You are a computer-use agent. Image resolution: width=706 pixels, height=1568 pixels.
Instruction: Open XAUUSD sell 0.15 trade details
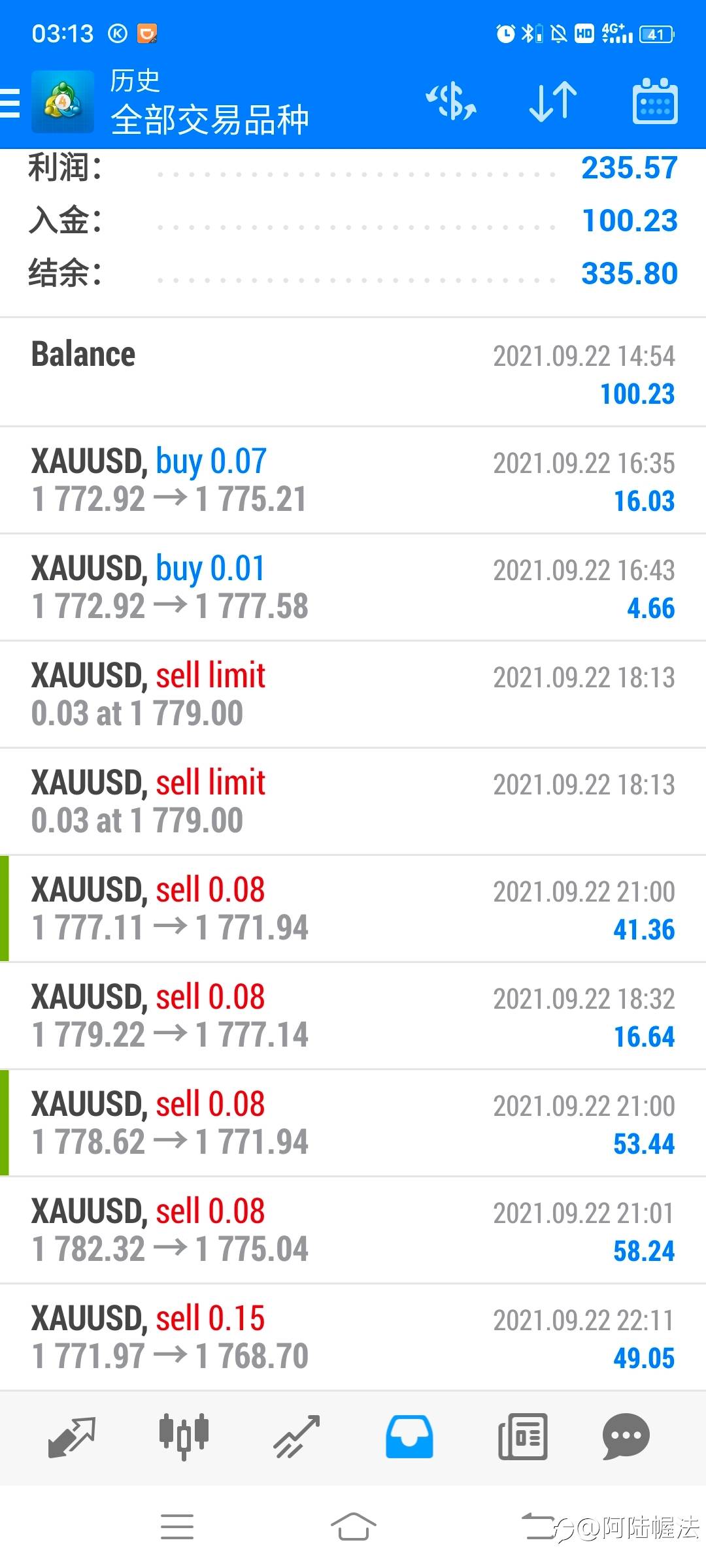click(x=353, y=1337)
